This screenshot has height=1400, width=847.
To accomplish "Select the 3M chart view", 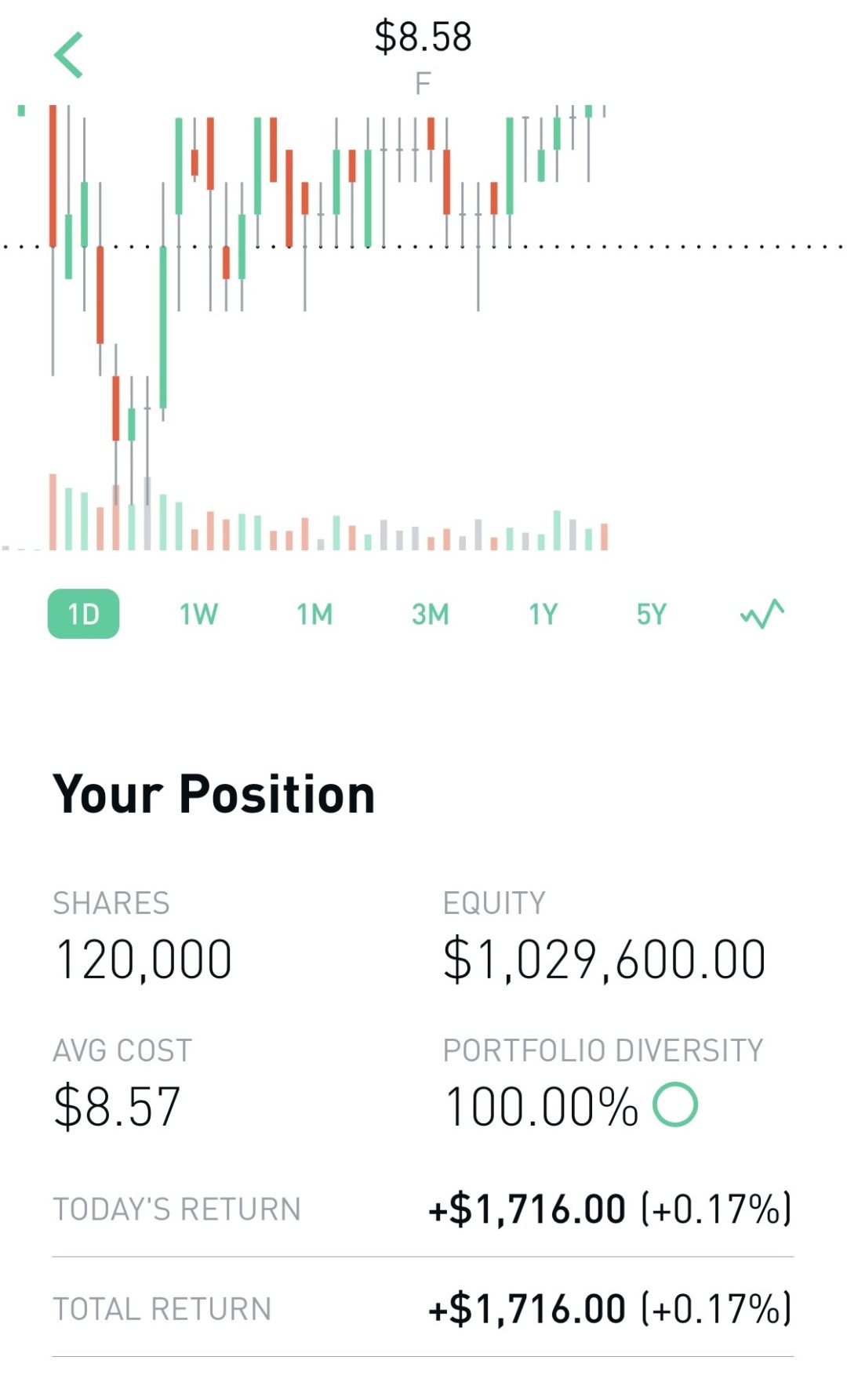I will click(431, 614).
